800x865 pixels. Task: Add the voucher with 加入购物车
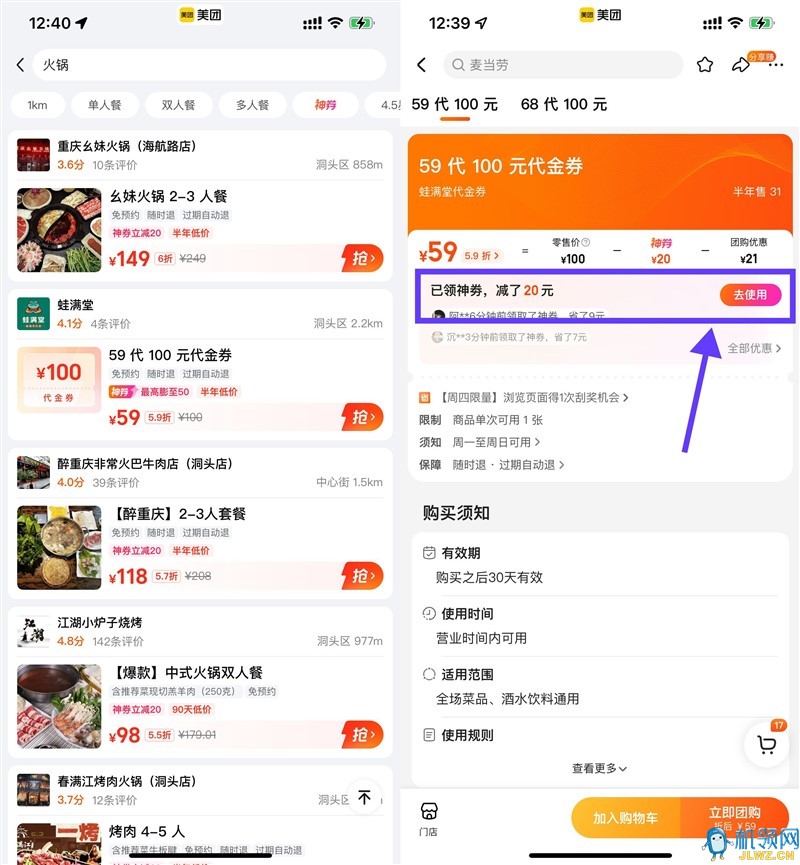point(625,817)
